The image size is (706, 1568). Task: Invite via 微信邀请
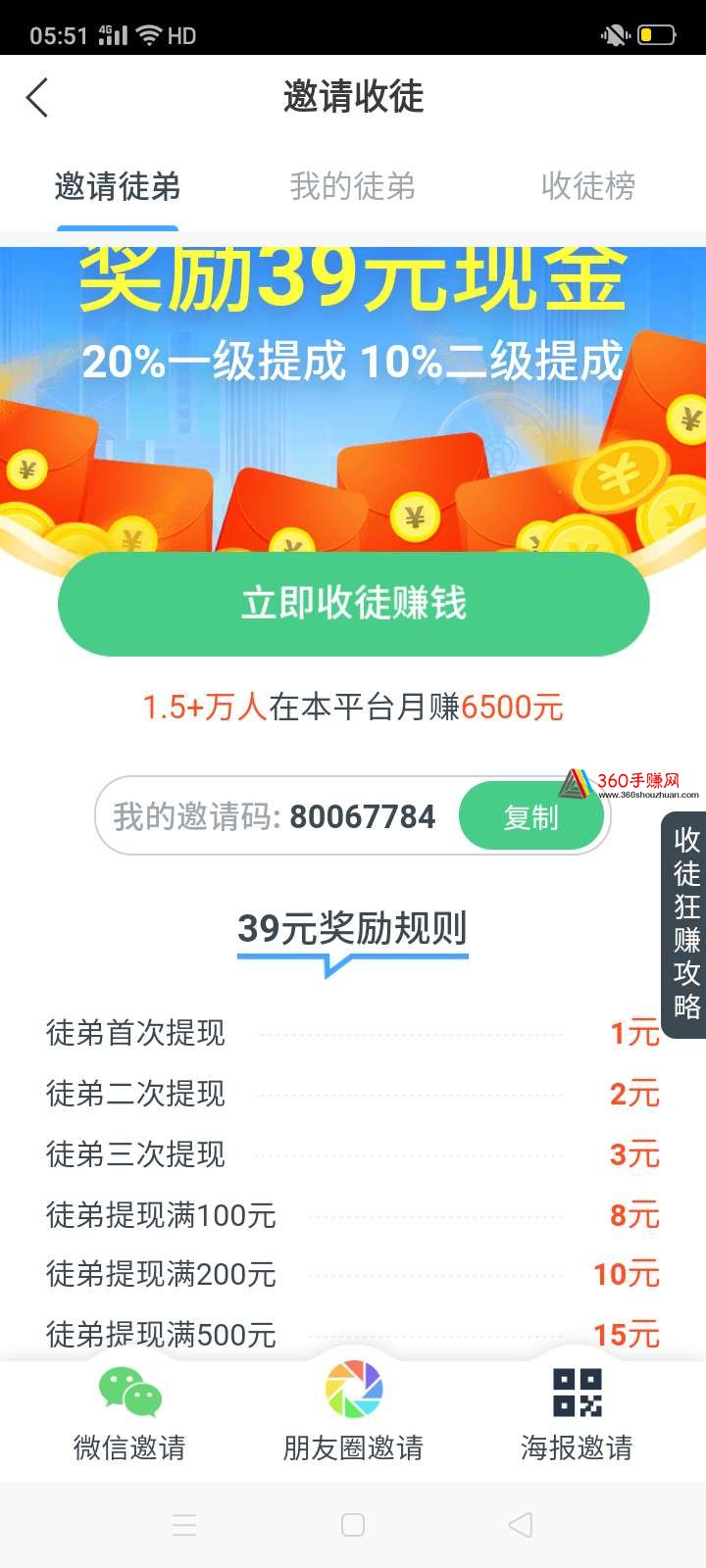coord(129,1414)
